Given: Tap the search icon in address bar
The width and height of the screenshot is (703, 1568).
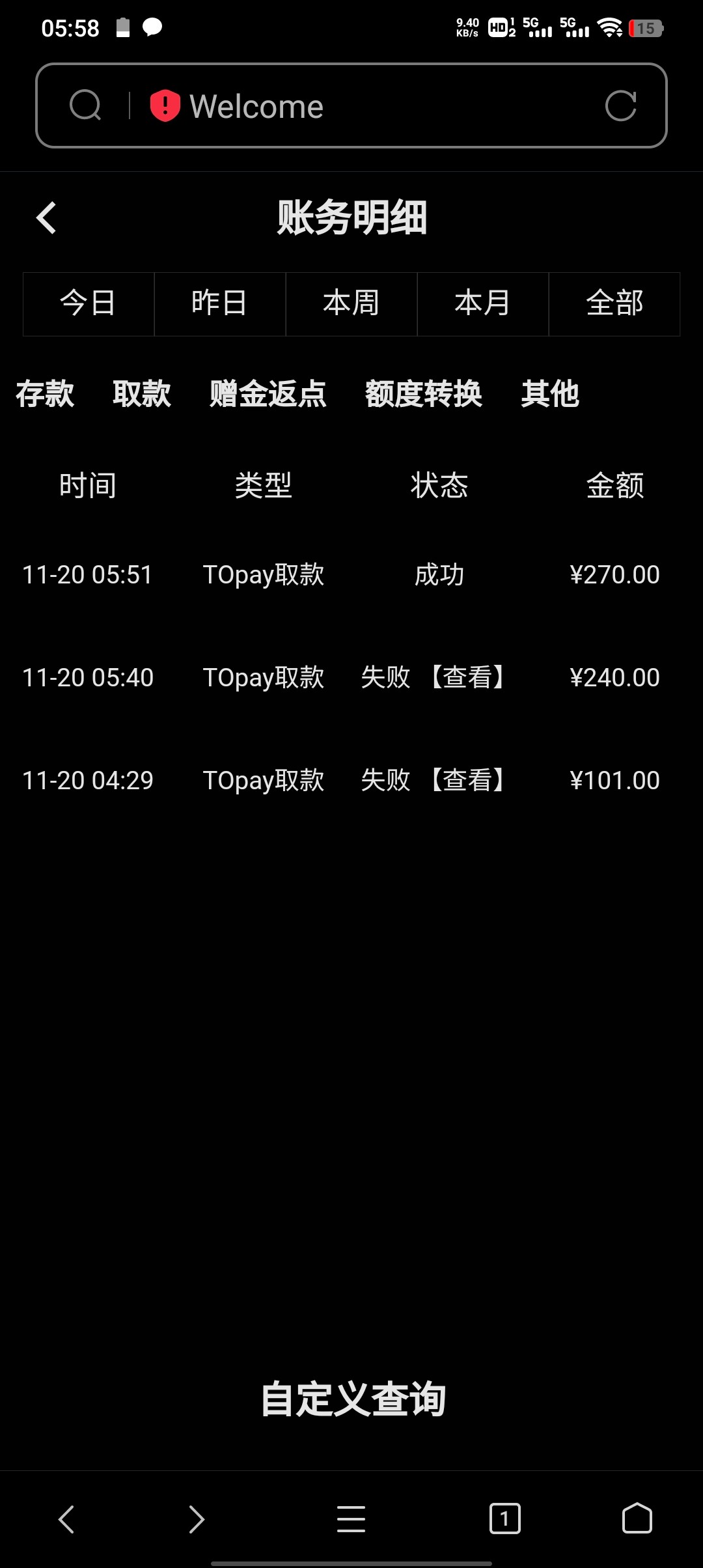Looking at the screenshot, I should tap(85, 105).
